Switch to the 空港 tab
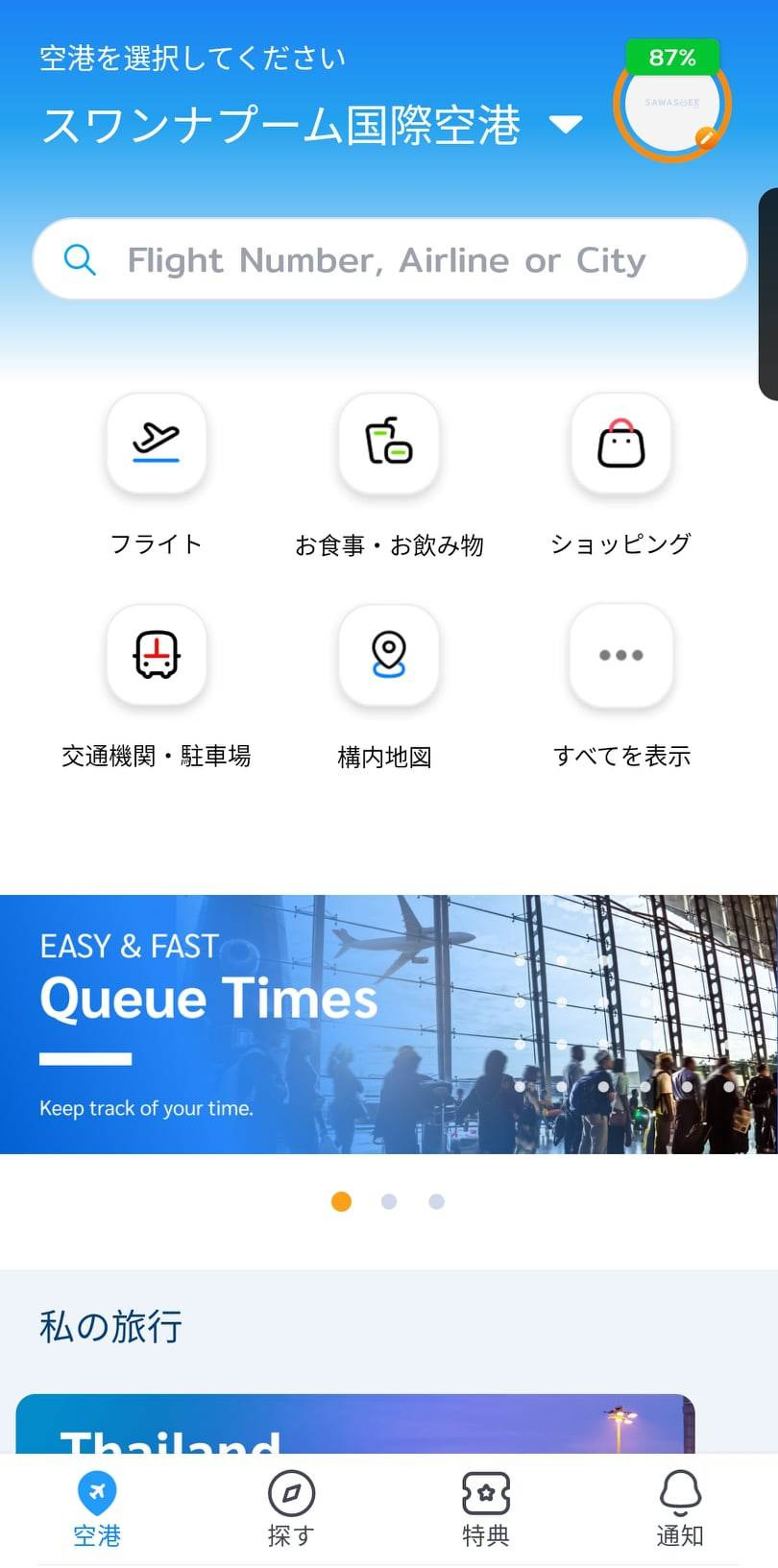778x1568 pixels. 97,1509
